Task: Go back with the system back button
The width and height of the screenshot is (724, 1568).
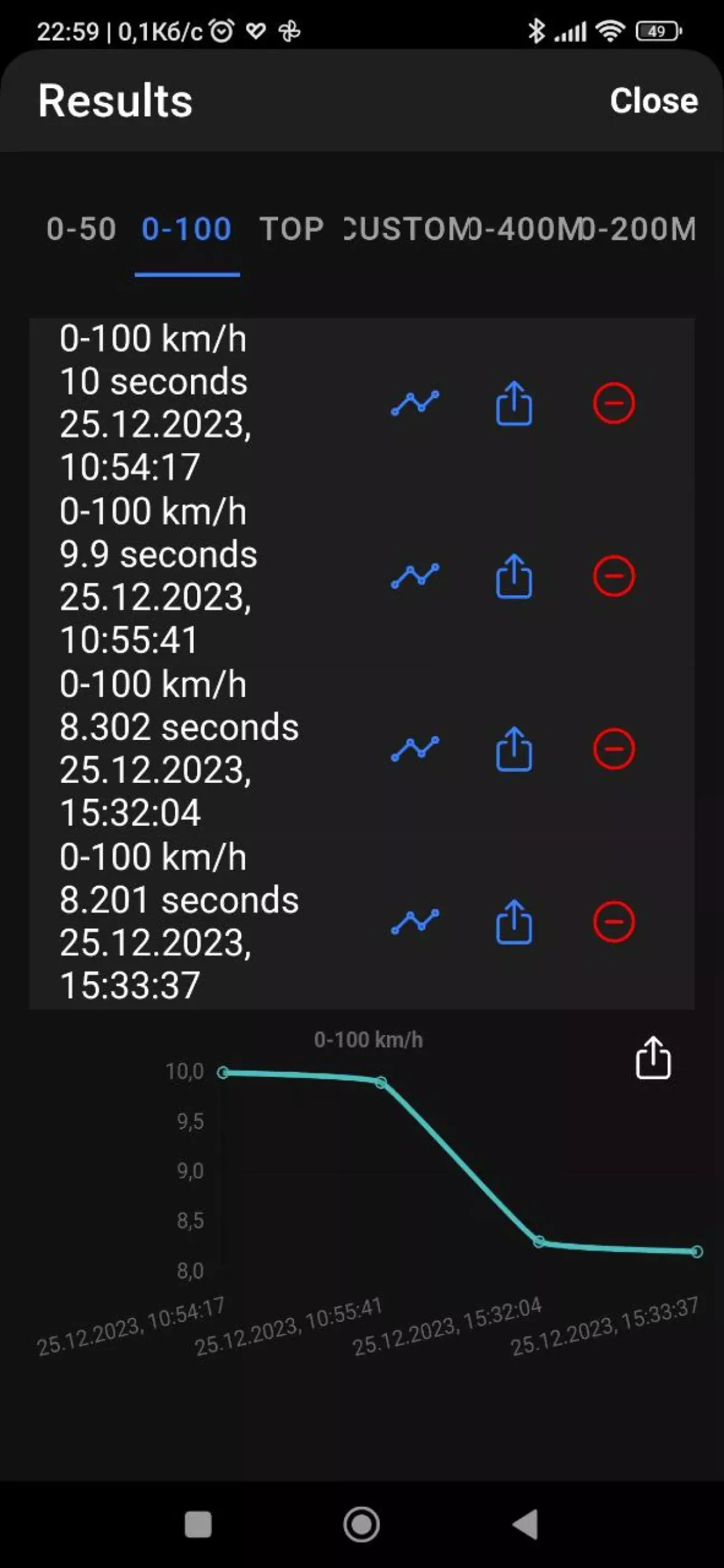Action: pyautogui.click(x=525, y=1524)
